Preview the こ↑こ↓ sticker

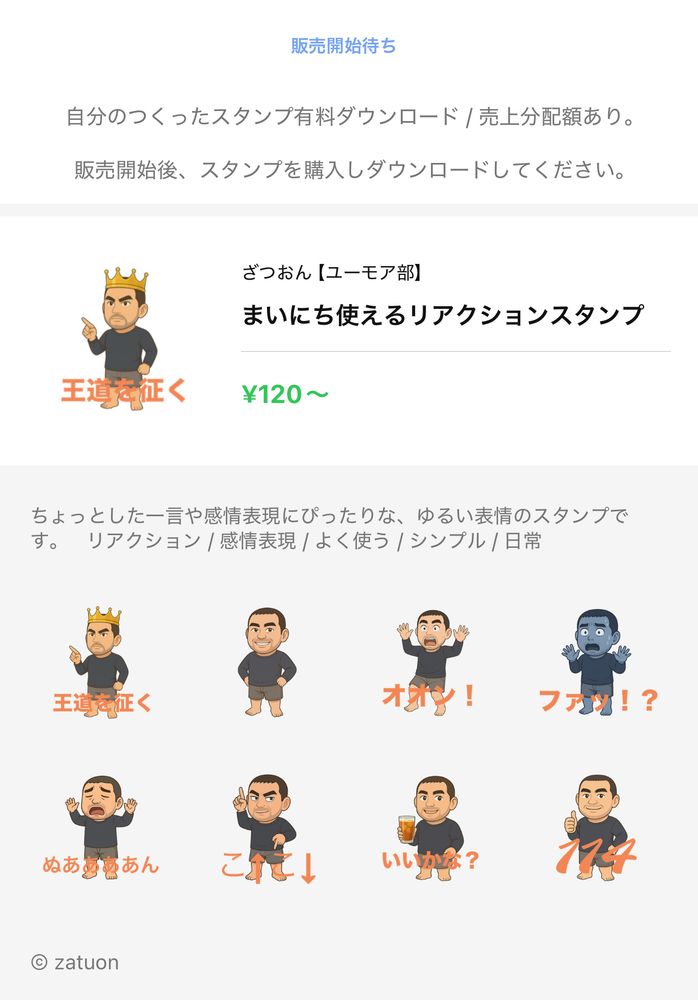click(x=268, y=829)
